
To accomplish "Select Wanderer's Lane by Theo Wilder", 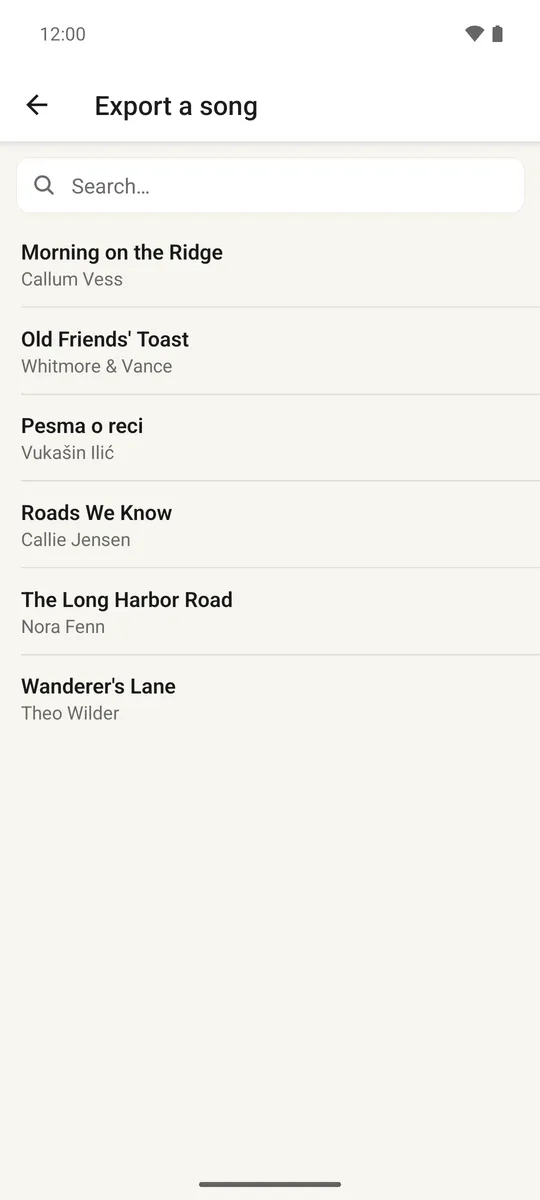I will coord(270,699).
